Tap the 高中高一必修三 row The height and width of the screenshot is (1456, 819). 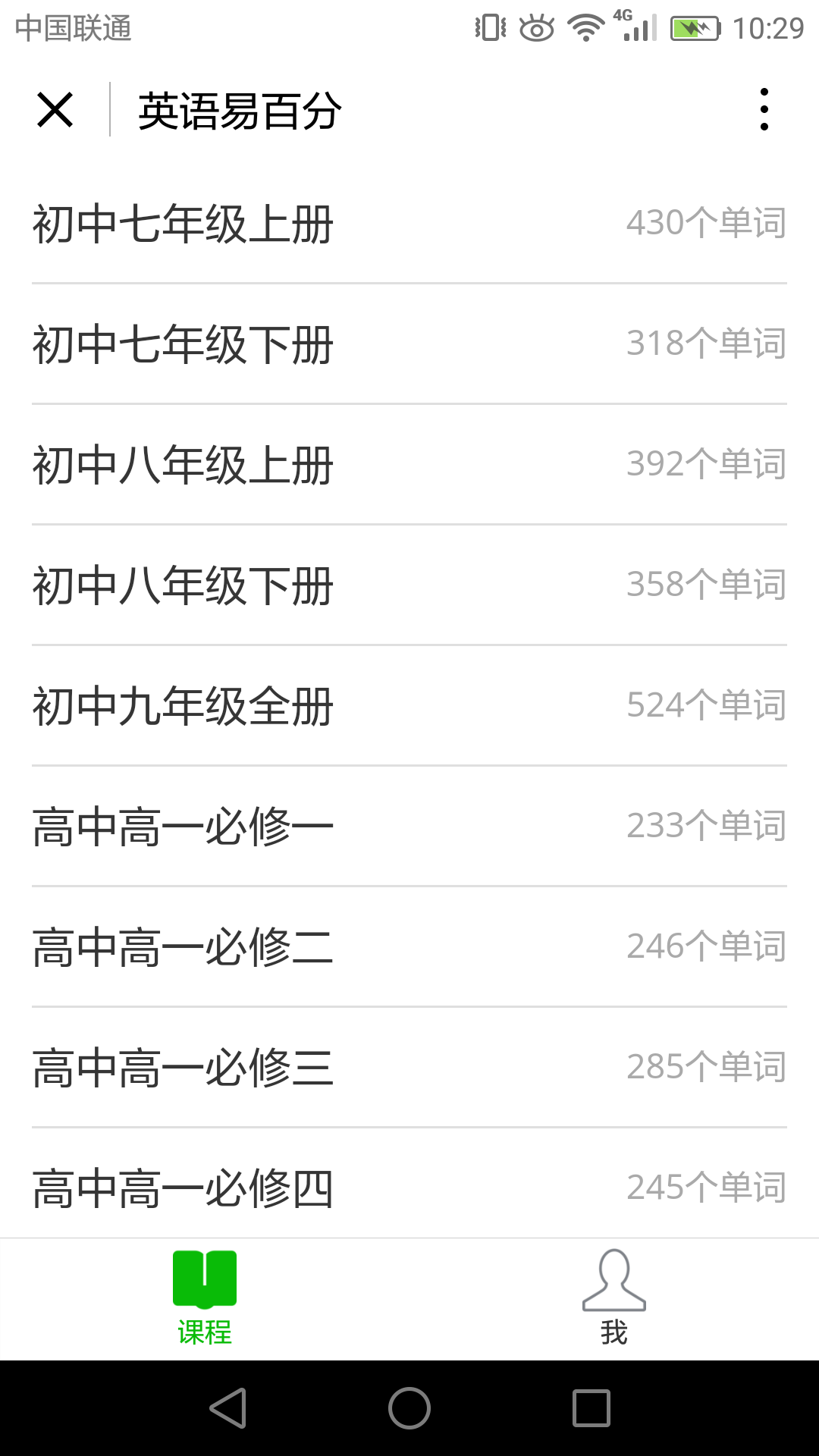(409, 1068)
